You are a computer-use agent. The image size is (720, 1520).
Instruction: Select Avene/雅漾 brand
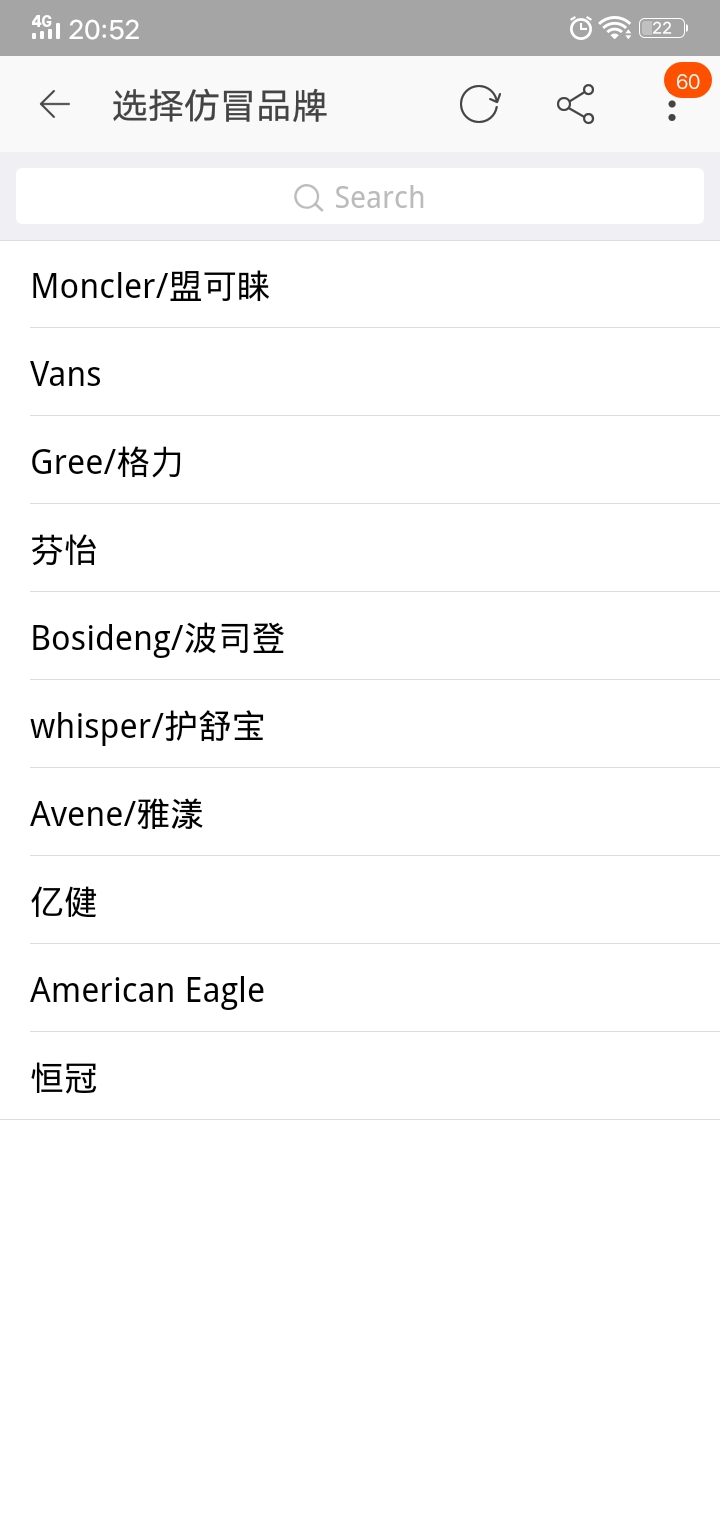(x=360, y=812)
